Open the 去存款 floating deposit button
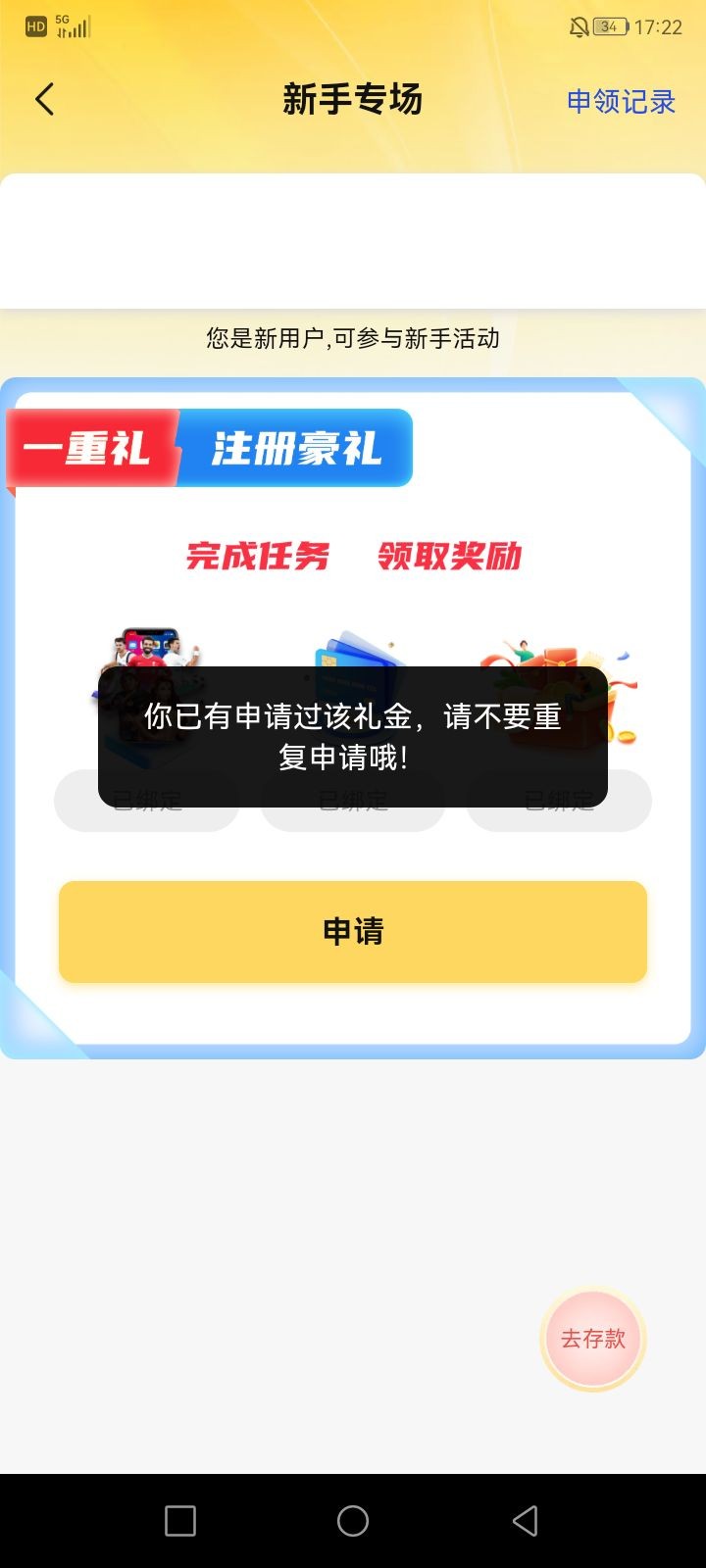The width and height of the screenshot is (706, 1568). [592, 1339]
